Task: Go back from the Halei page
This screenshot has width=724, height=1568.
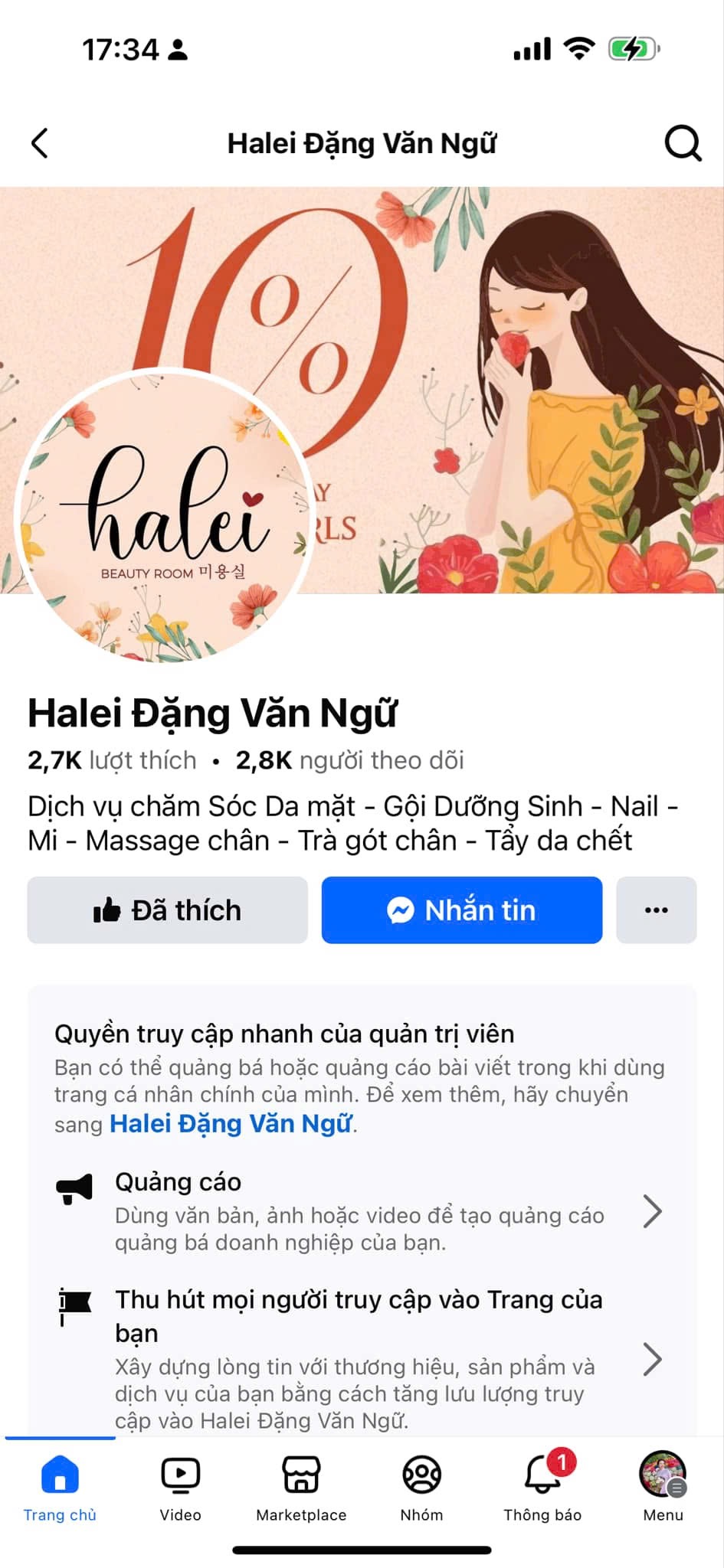Action: 40,143
